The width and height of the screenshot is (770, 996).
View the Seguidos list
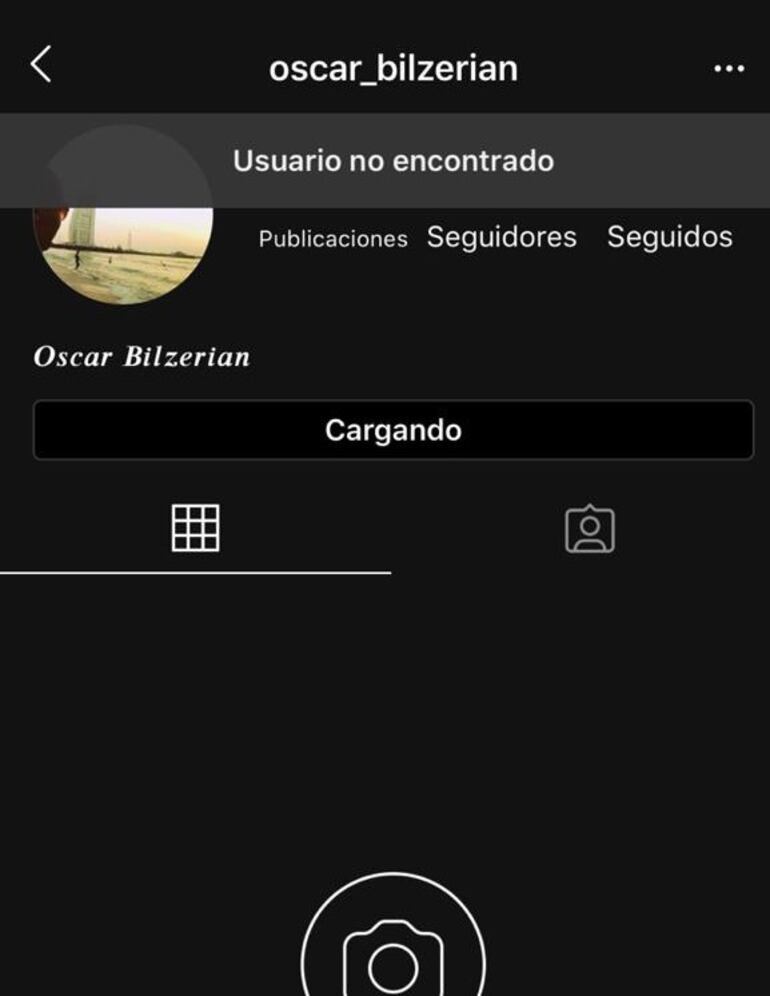point(669,237)
